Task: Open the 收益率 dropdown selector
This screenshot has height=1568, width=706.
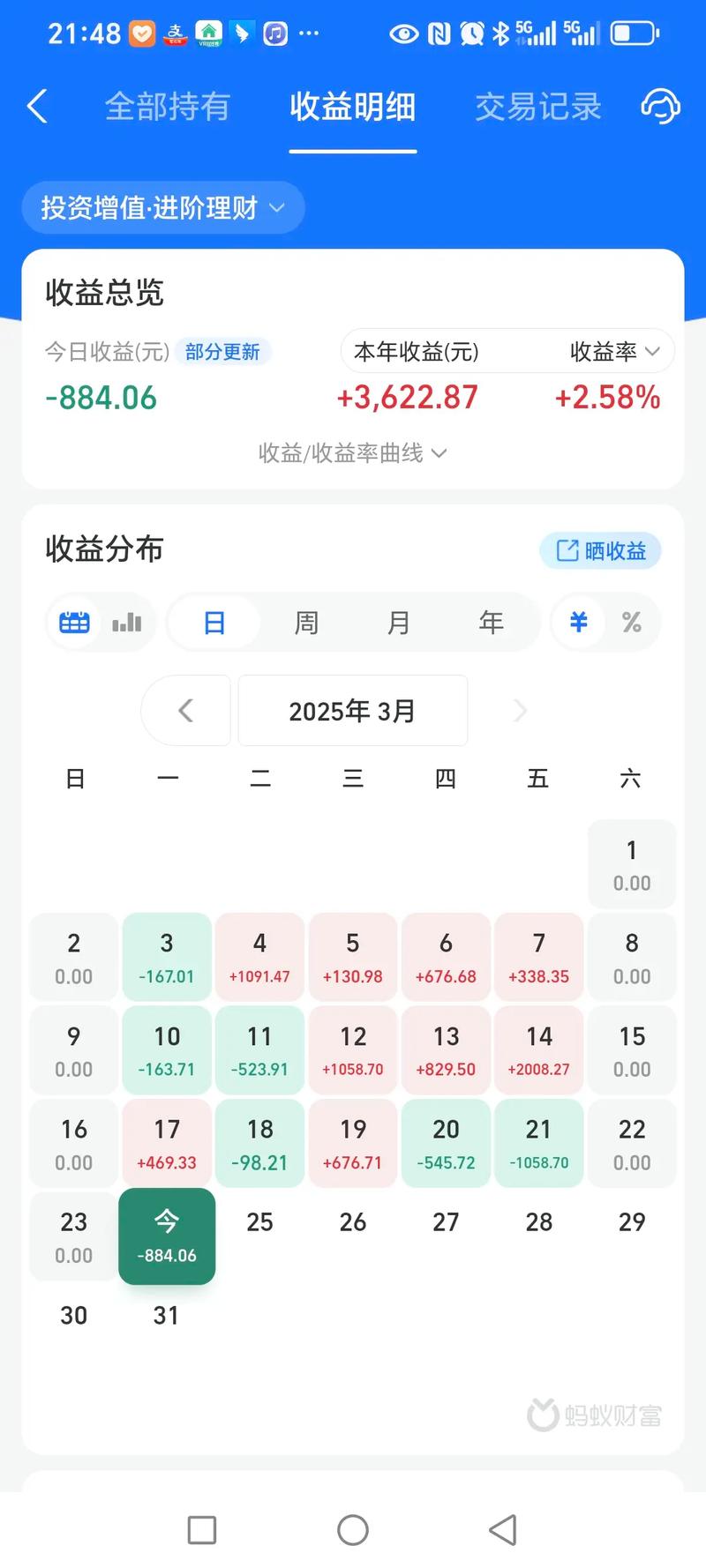Action: (614, 352)
